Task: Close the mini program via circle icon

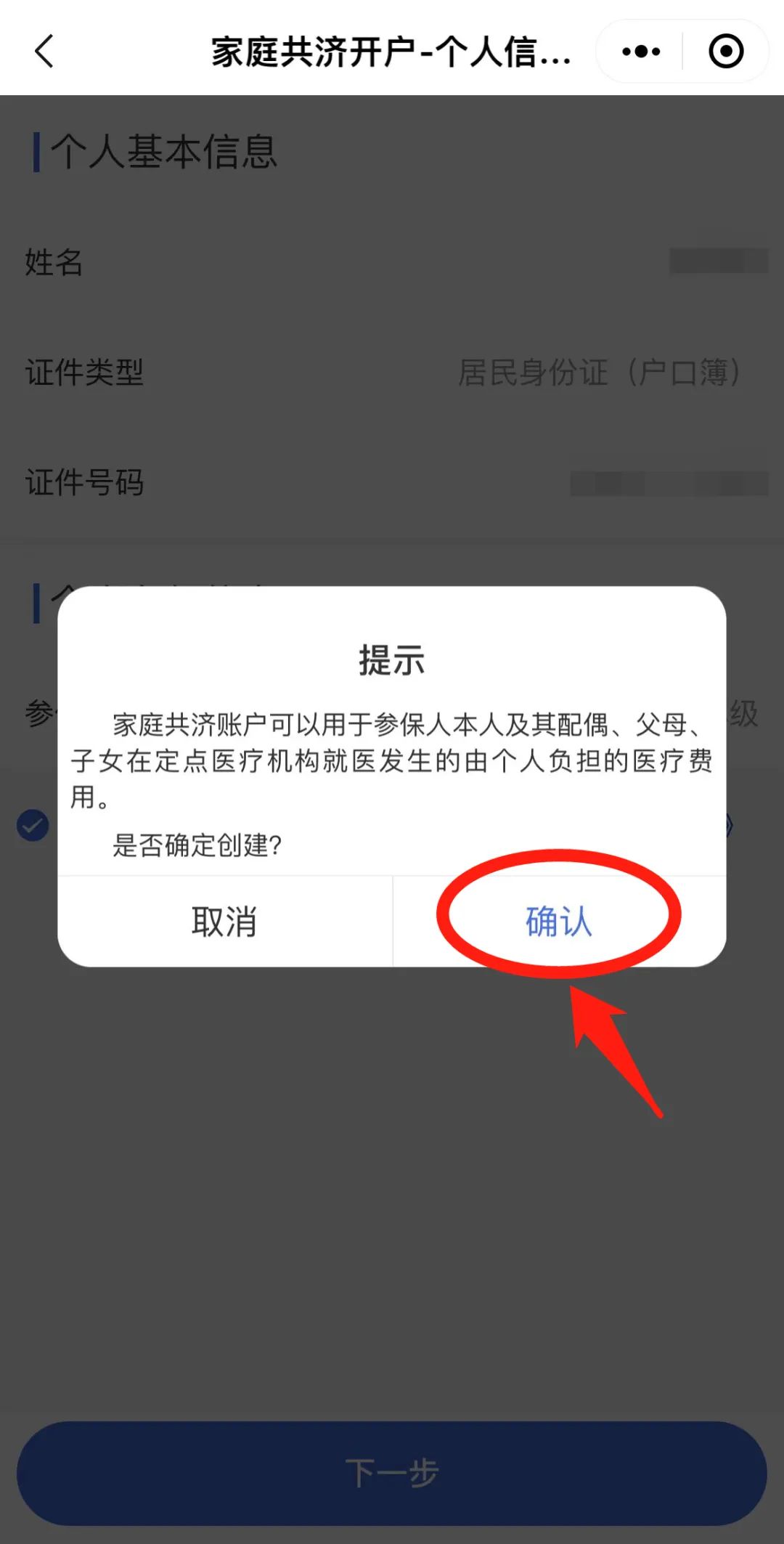Action: [726, 52]
